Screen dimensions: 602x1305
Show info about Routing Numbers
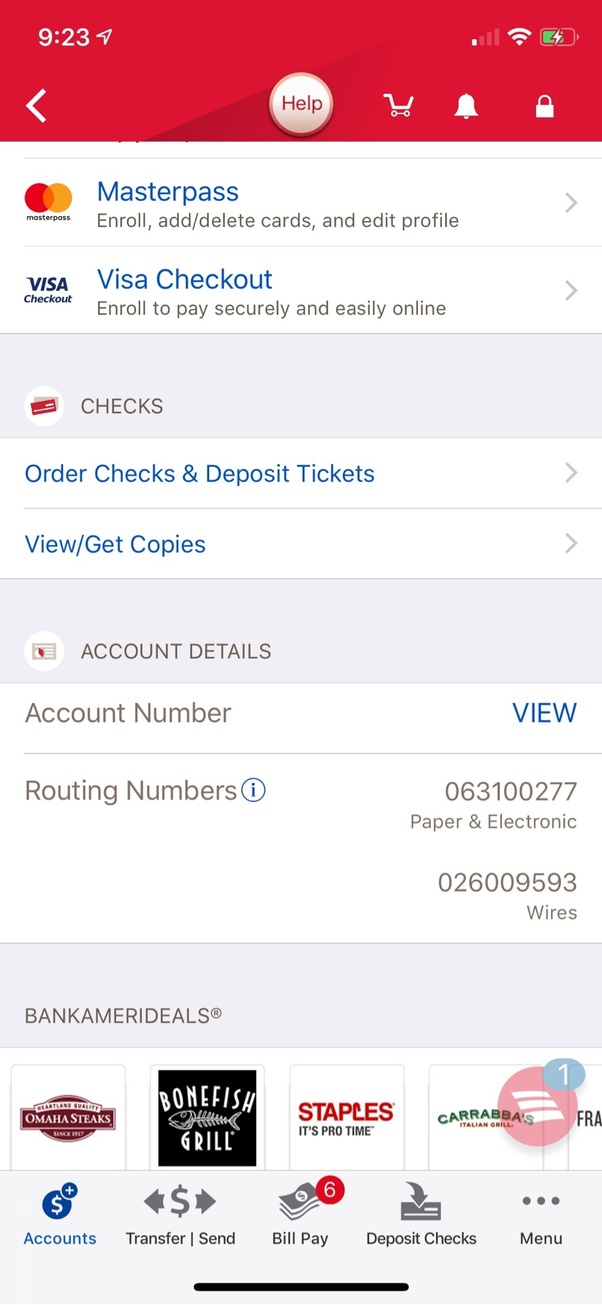coord(254,791)
